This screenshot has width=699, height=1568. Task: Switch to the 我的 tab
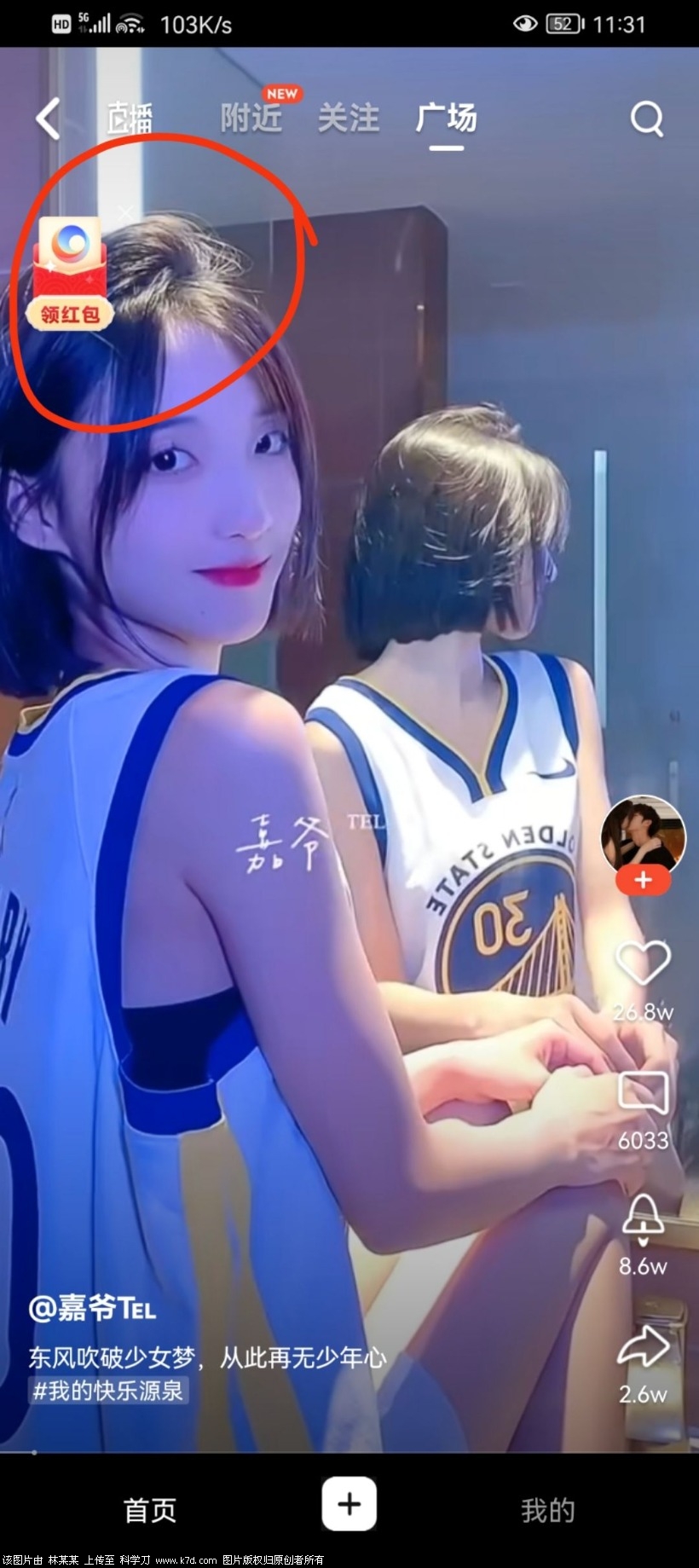click(547, 1510)
